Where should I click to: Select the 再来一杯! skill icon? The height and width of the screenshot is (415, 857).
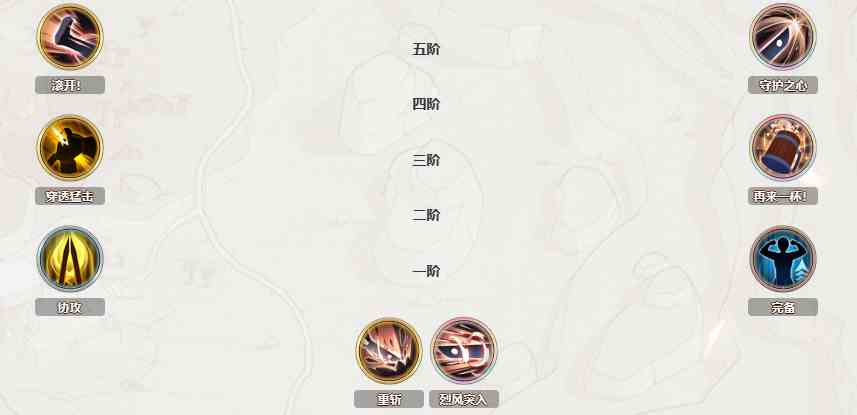pos(783,148)
